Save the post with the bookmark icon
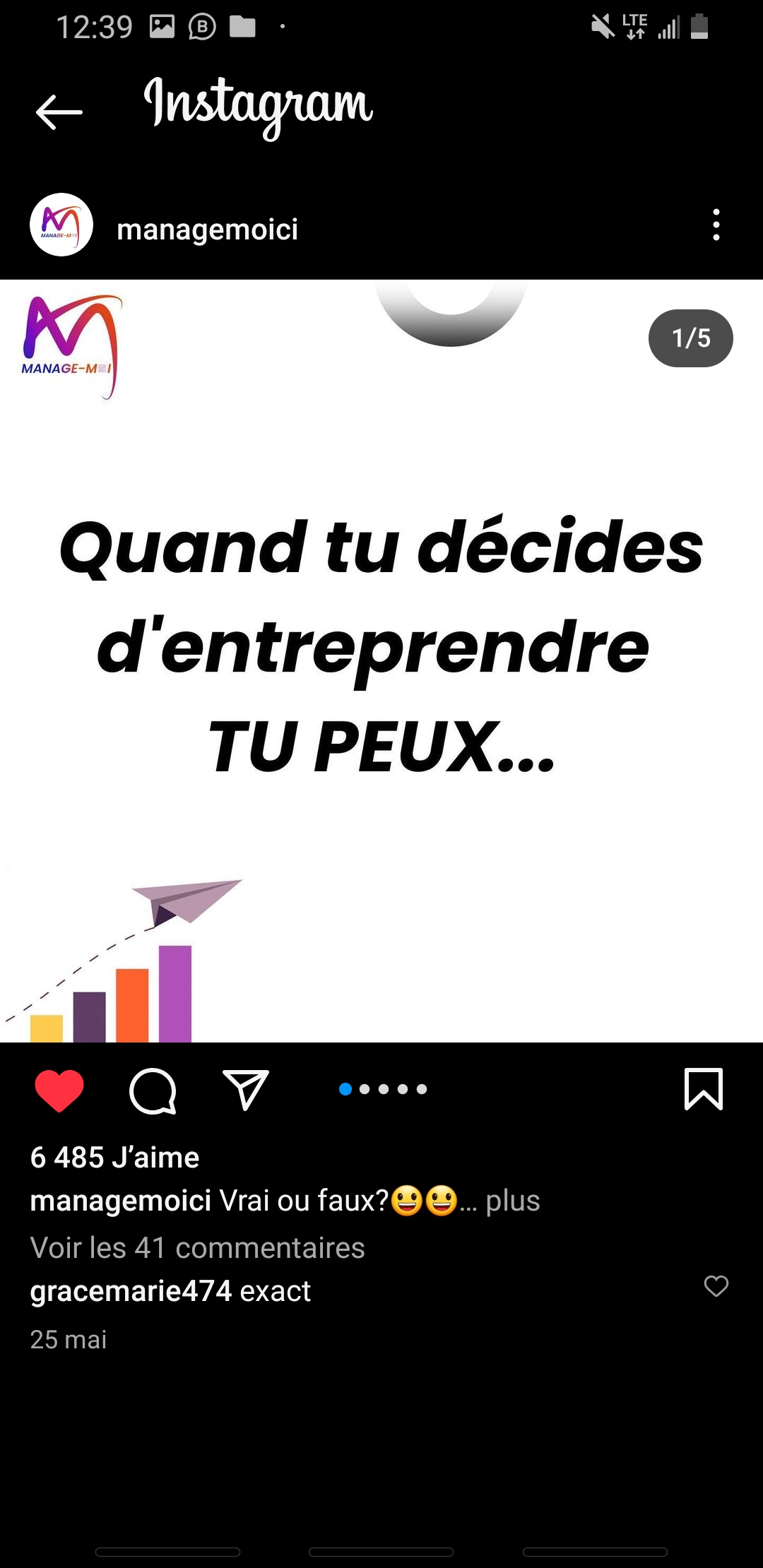Image resolution: width=763 pixels, height=1568 pixels. coord(703,1089)
